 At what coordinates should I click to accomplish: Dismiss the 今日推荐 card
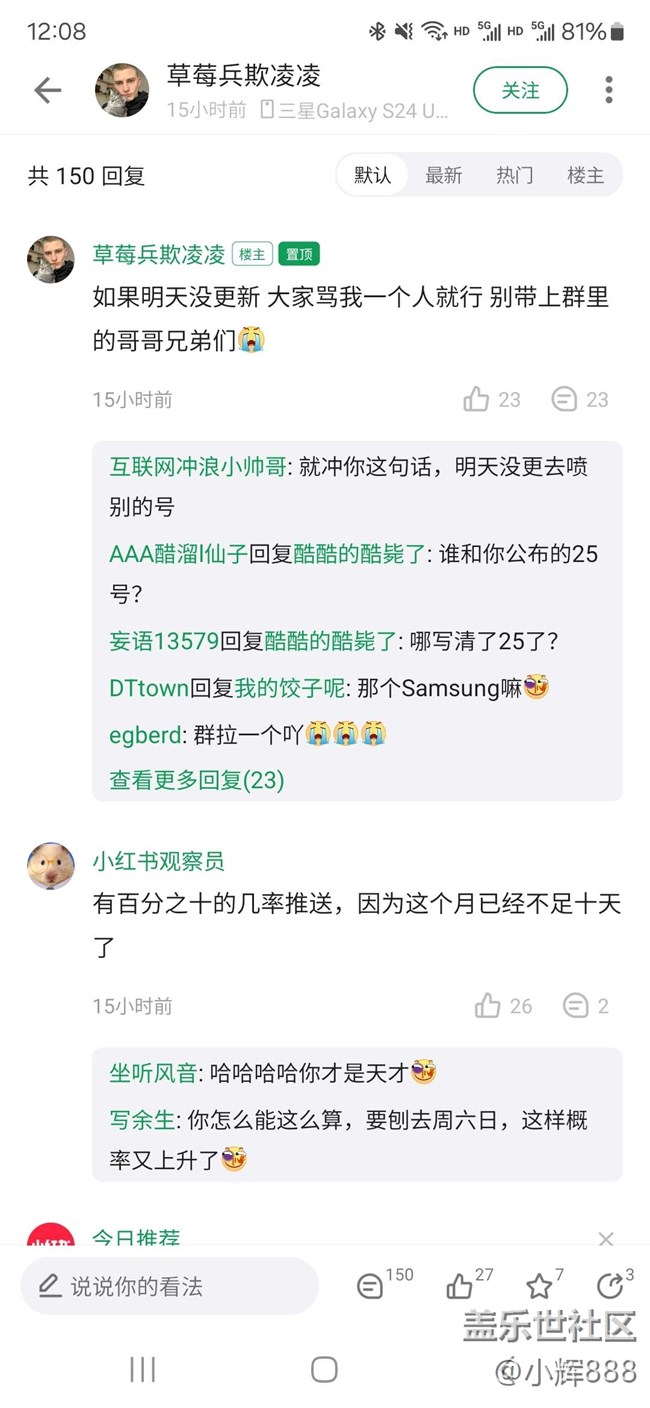[x=605, y=1239]
